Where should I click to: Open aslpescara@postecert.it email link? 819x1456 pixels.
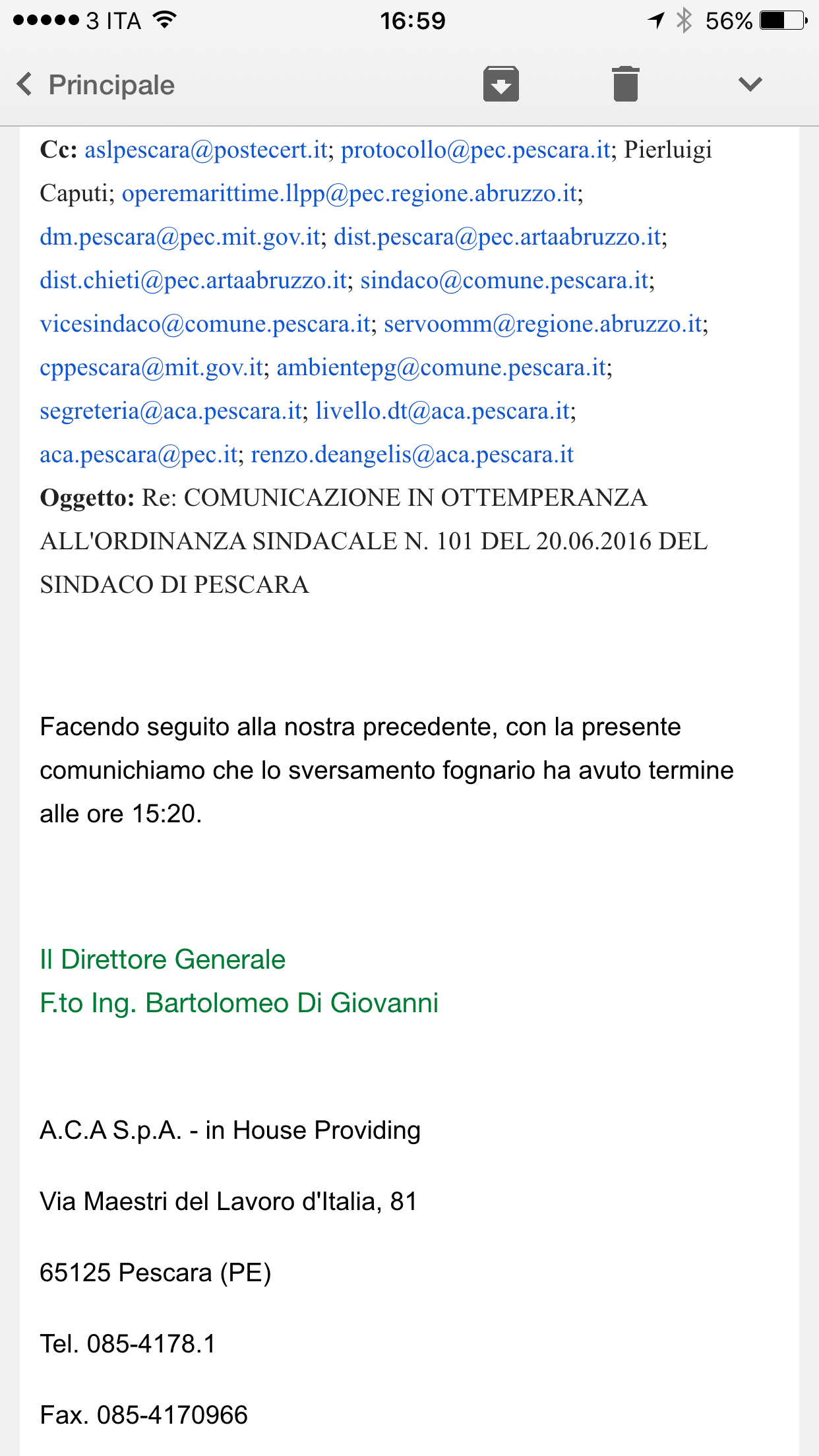click(206, 150)
